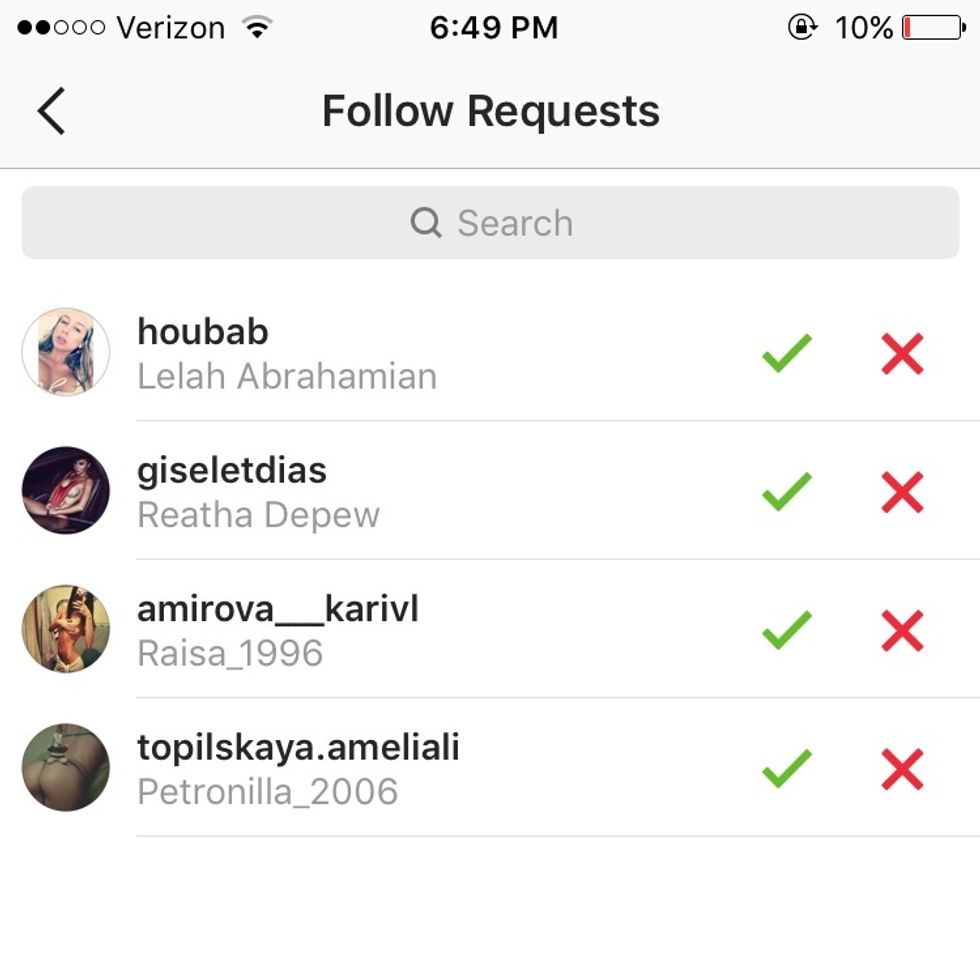Open houbab's profile
Screen dimensions: 980x980
click(x=203, y=332)
